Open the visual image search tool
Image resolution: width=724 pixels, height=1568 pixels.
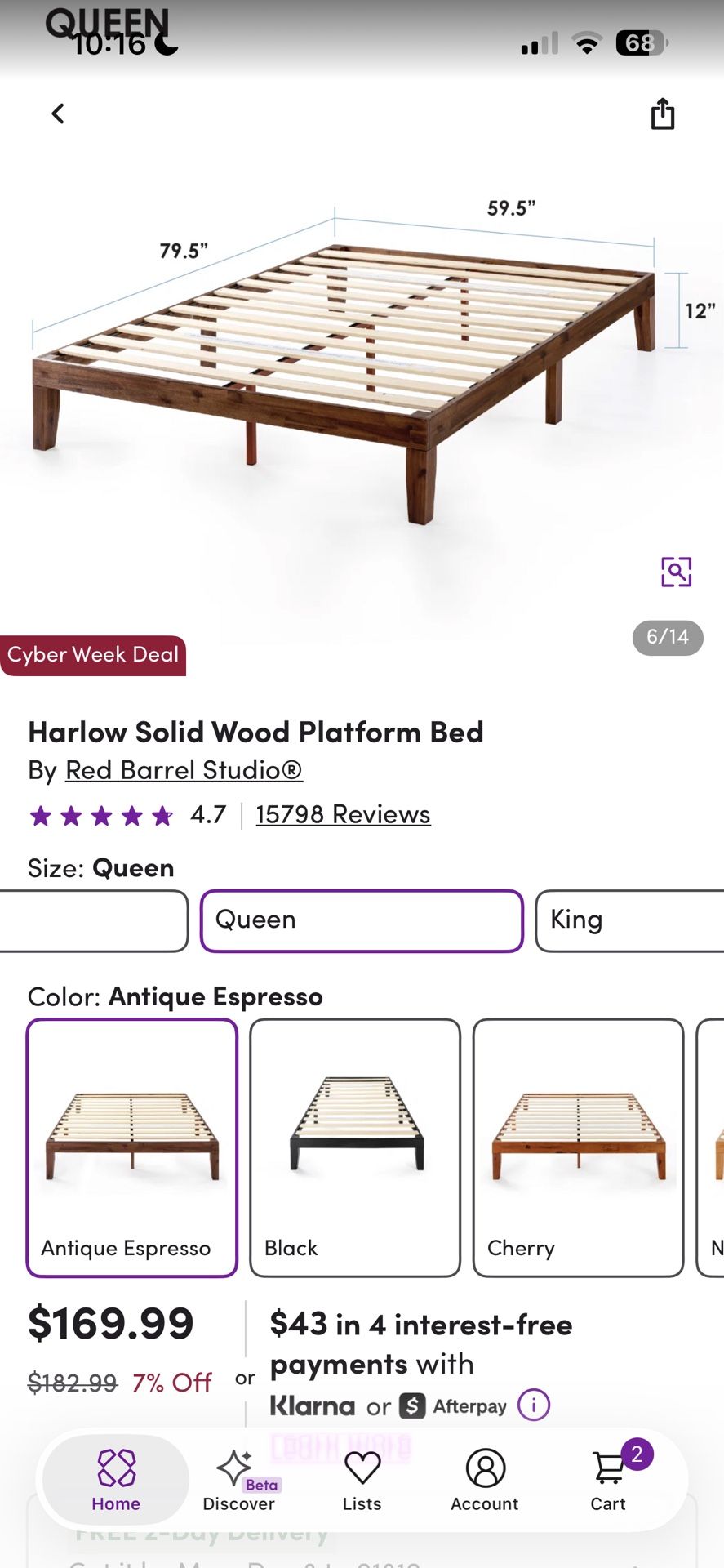(x=675, y=572)
